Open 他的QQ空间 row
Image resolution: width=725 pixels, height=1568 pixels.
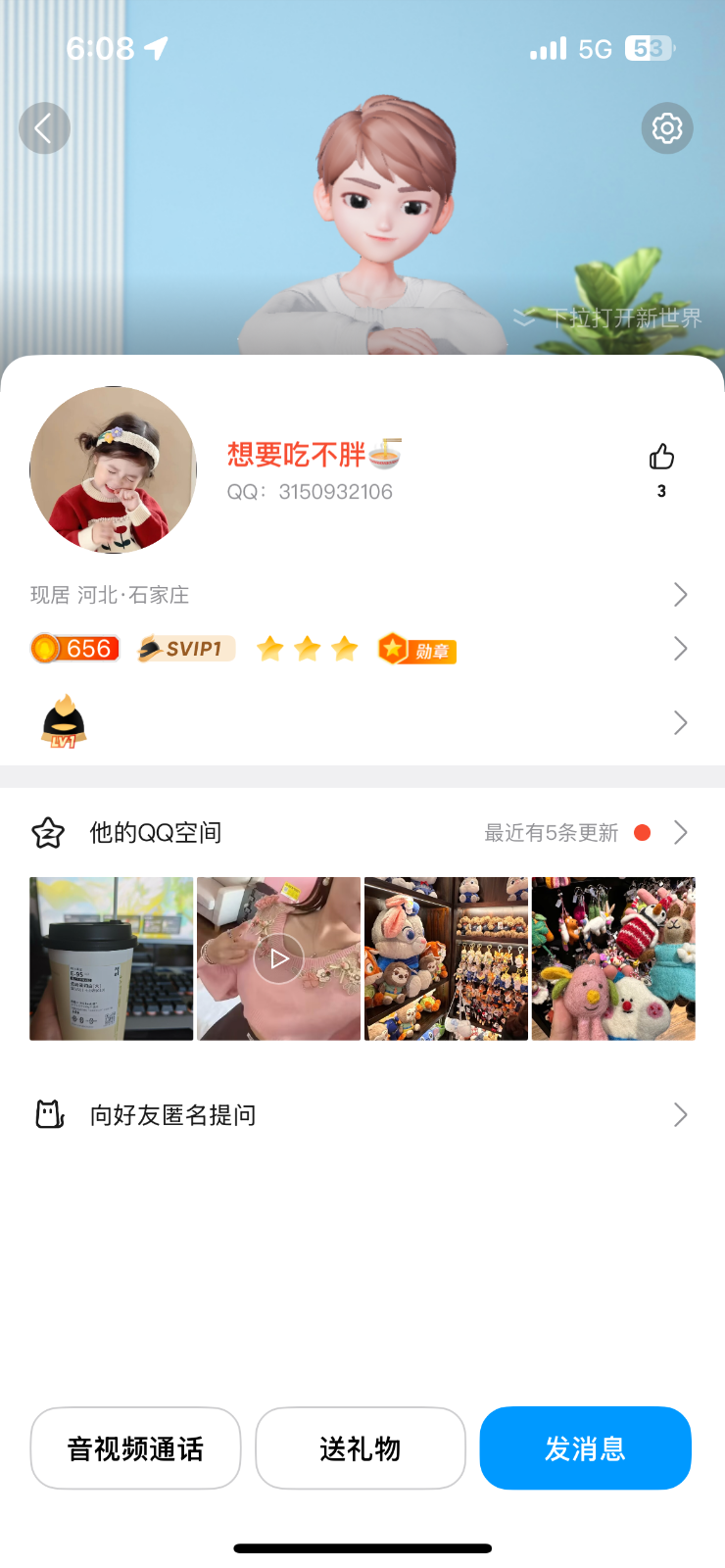[x=361, y=833]
